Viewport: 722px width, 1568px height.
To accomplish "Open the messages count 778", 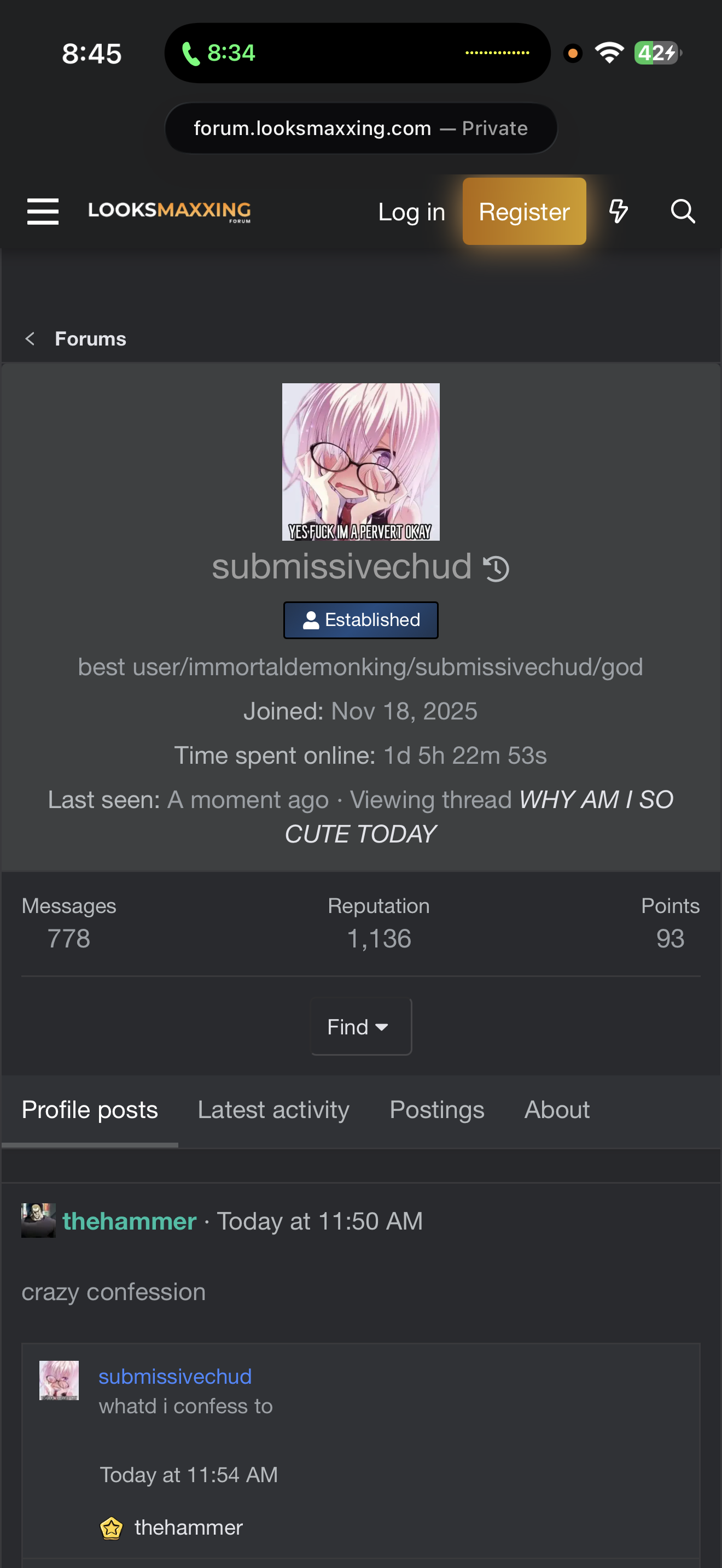I will coord(69,938).
